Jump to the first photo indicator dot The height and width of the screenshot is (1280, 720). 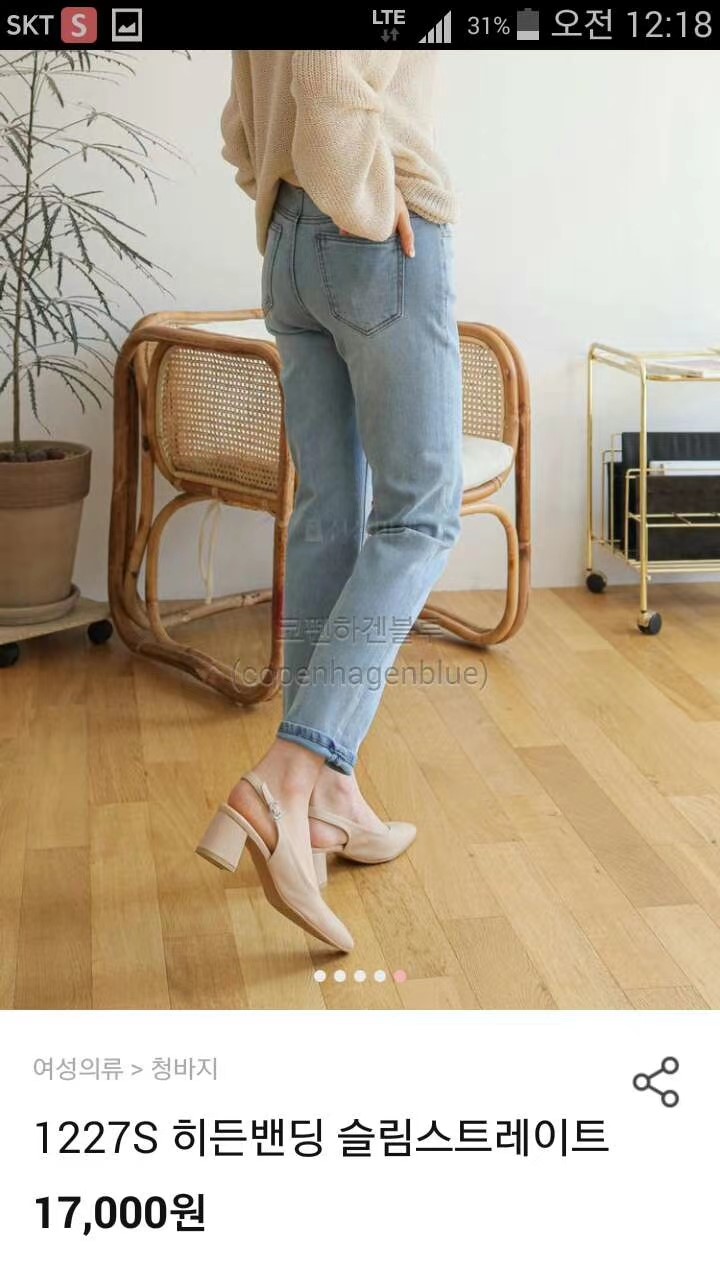320,975
